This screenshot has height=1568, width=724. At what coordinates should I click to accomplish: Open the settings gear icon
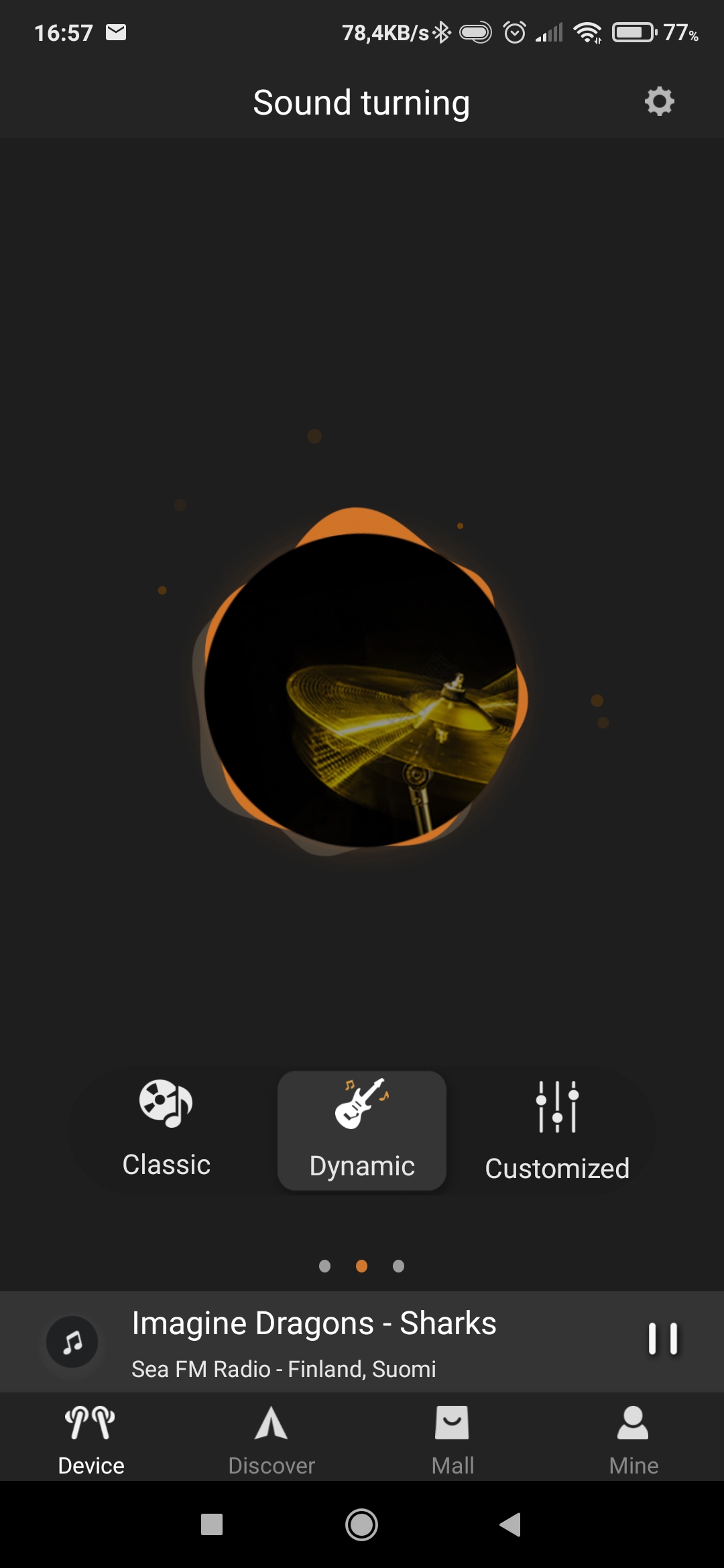coord(659,102)
